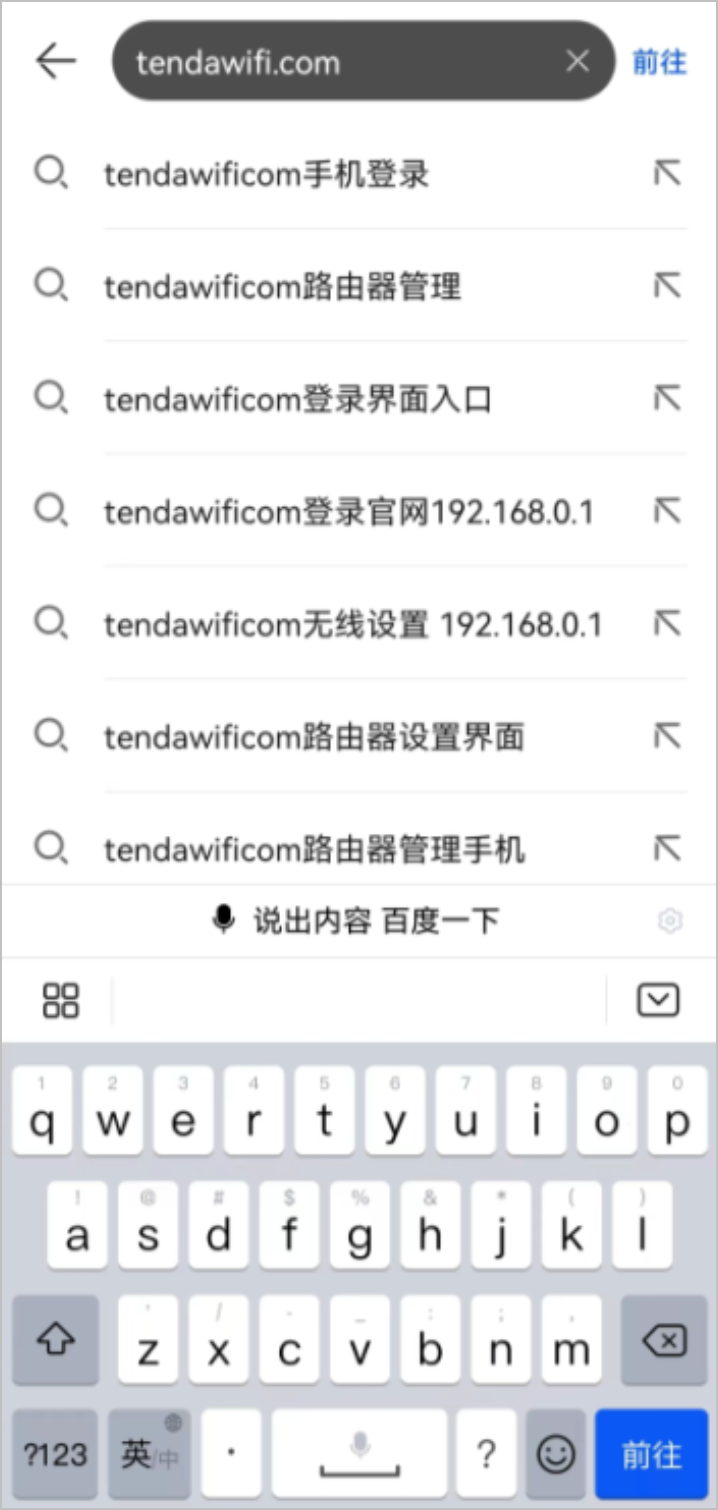Screen dimensions: 718x1510
Task: Go back using the top-left arrow
Action: (56, 61)
